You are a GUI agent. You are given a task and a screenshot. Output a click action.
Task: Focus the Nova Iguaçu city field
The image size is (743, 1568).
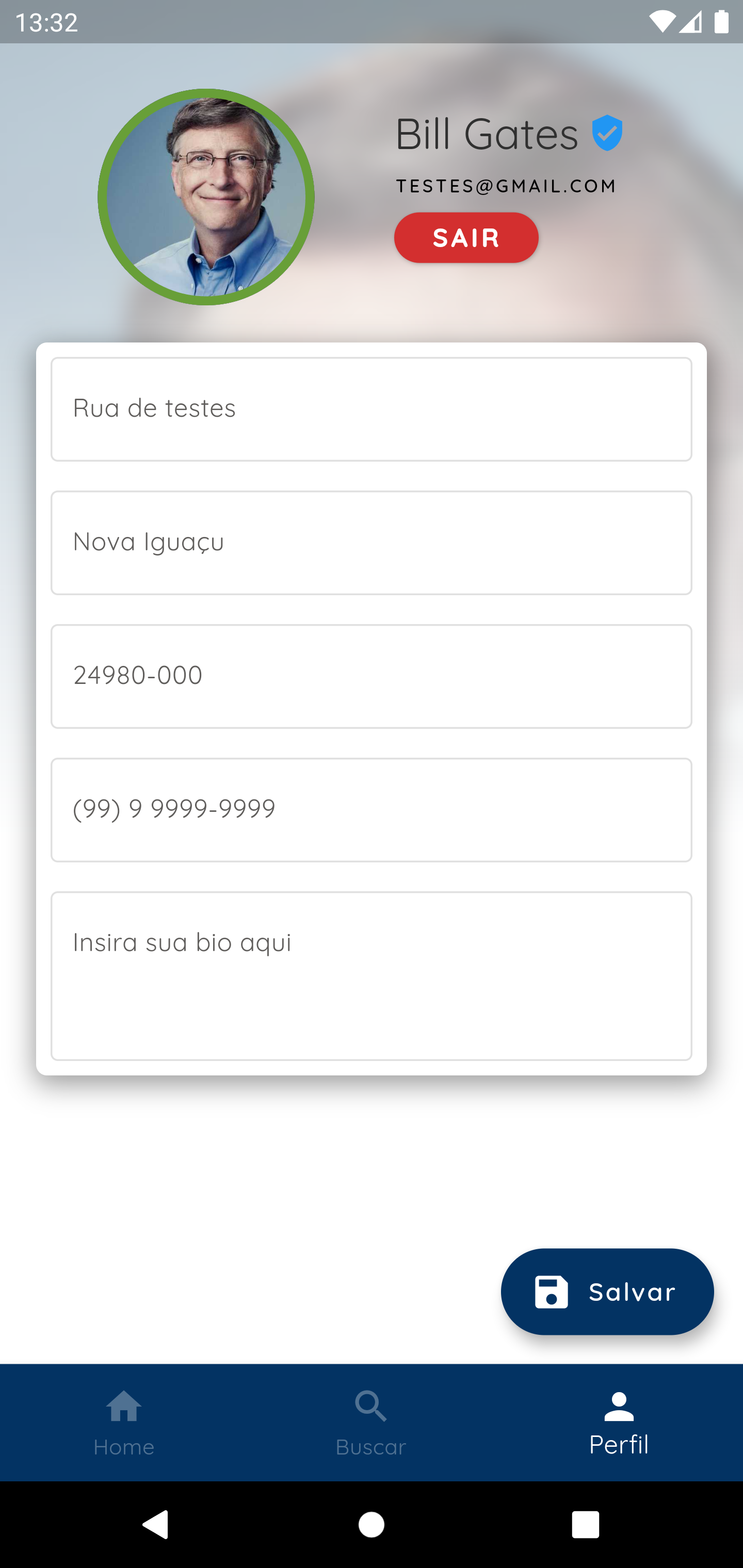point(372,542)
